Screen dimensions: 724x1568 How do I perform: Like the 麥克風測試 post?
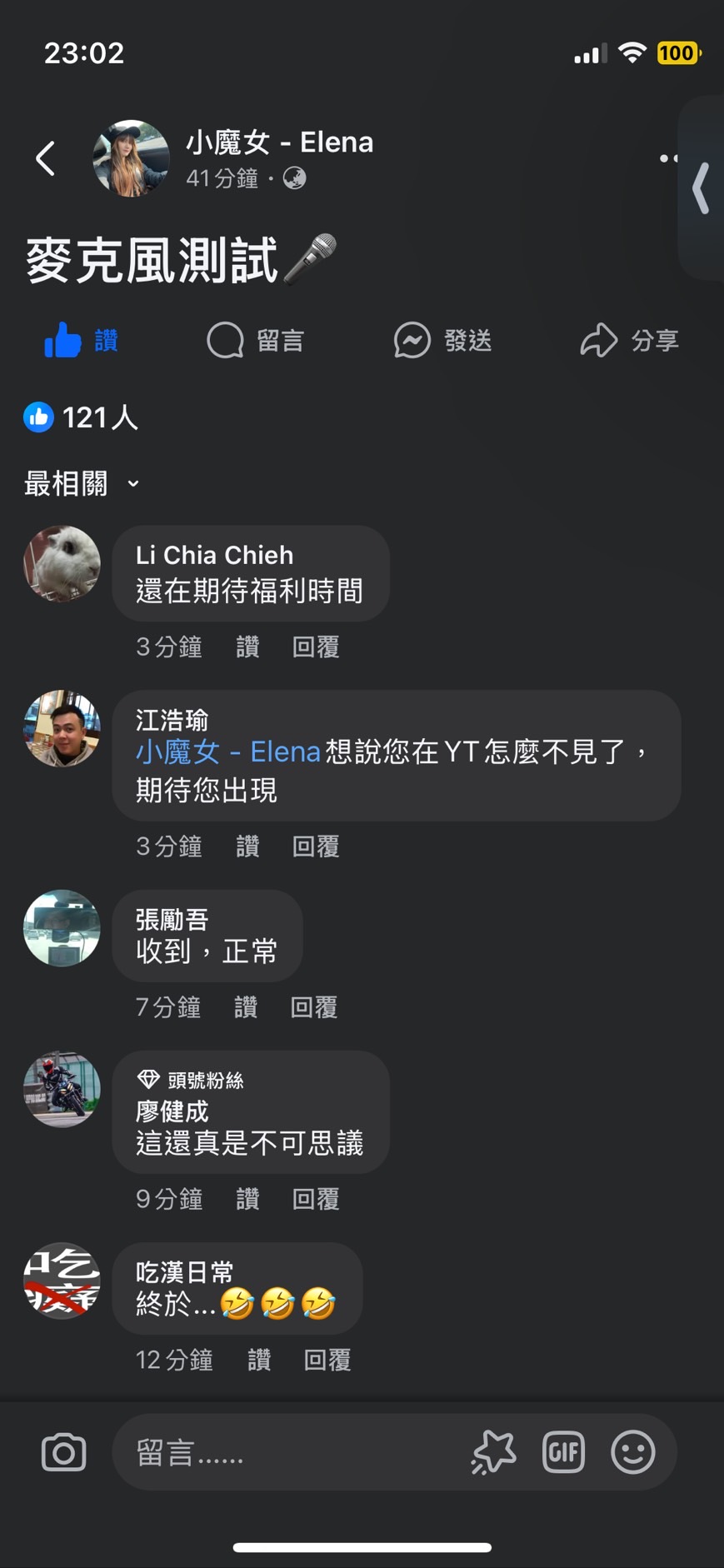pos(81,341)
